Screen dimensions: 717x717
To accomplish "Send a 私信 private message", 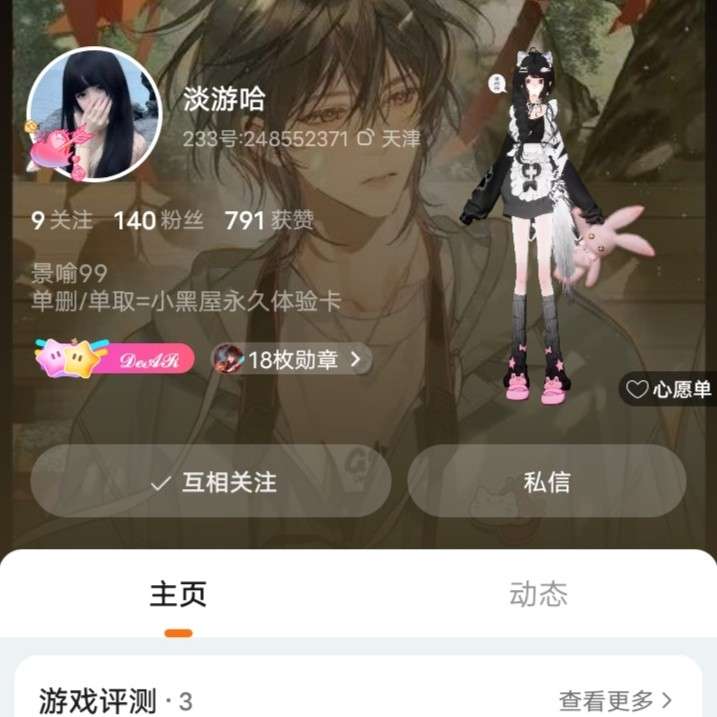I will [x=546, y=482].
